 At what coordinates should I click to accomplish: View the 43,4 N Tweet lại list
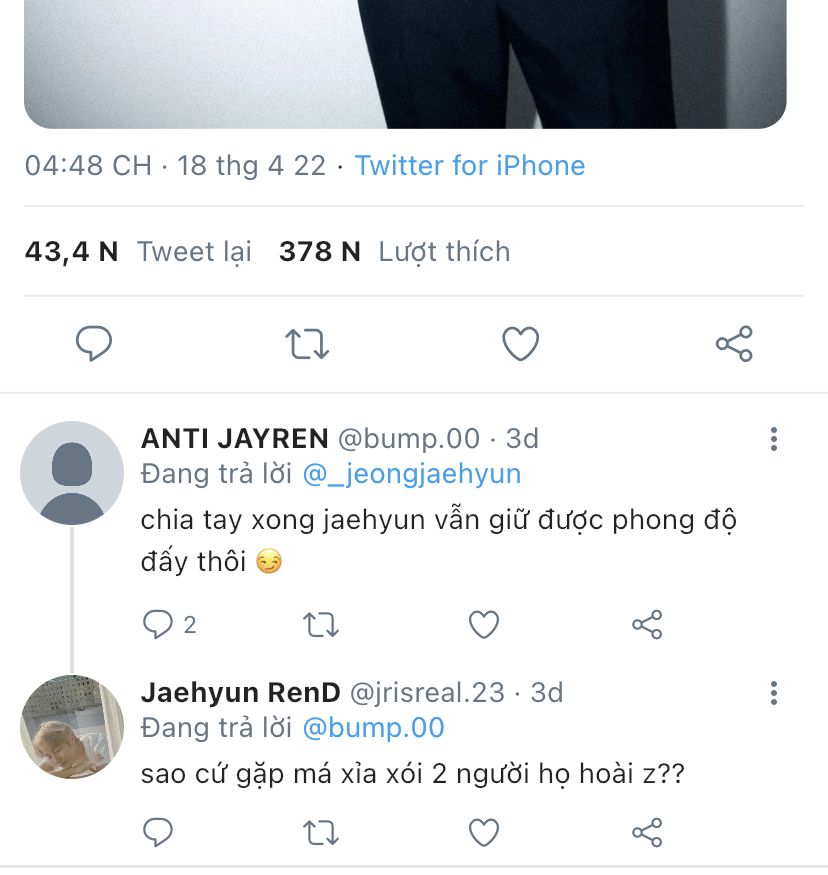(138, 251)
